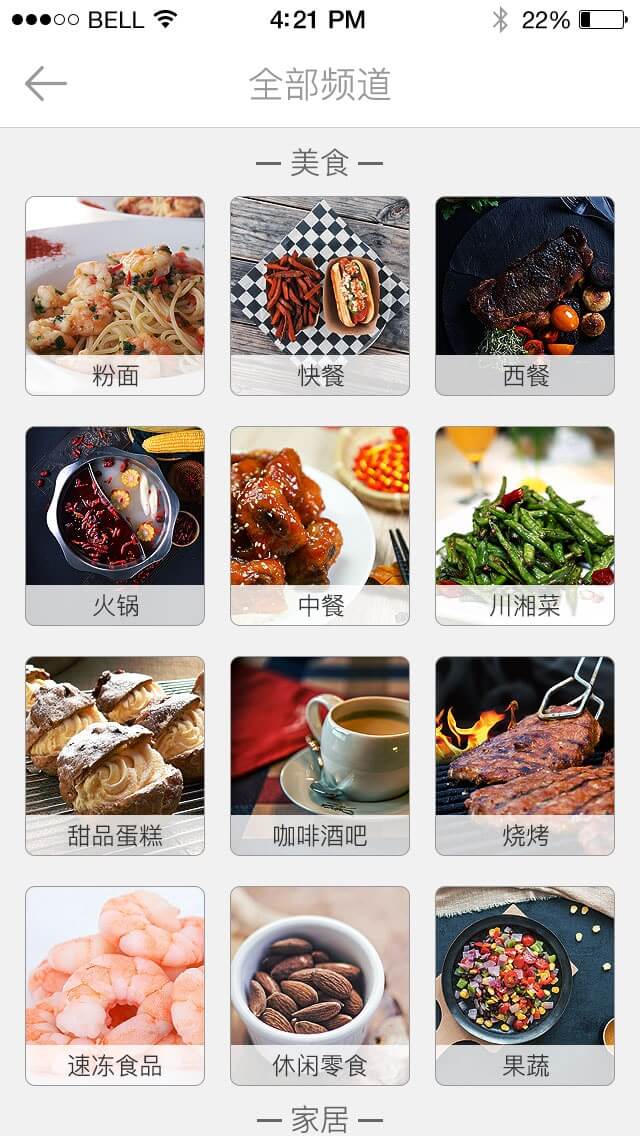Select the 果蔬 category
The height and width of the screenshot is (1136, 640).
(525, 985)
